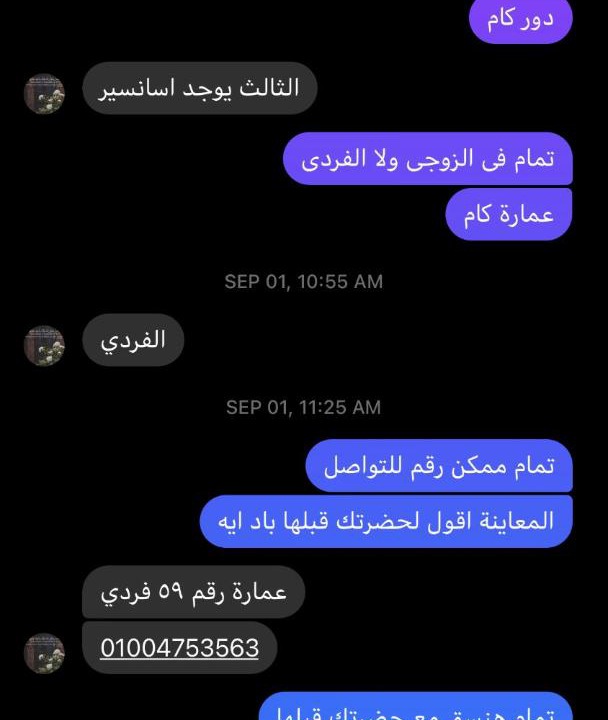Viewport: 608px width, 720px height.
Task: Open sender avatar beside الثالث يوجد اسانسير
Action: click(x=44, y=94)
